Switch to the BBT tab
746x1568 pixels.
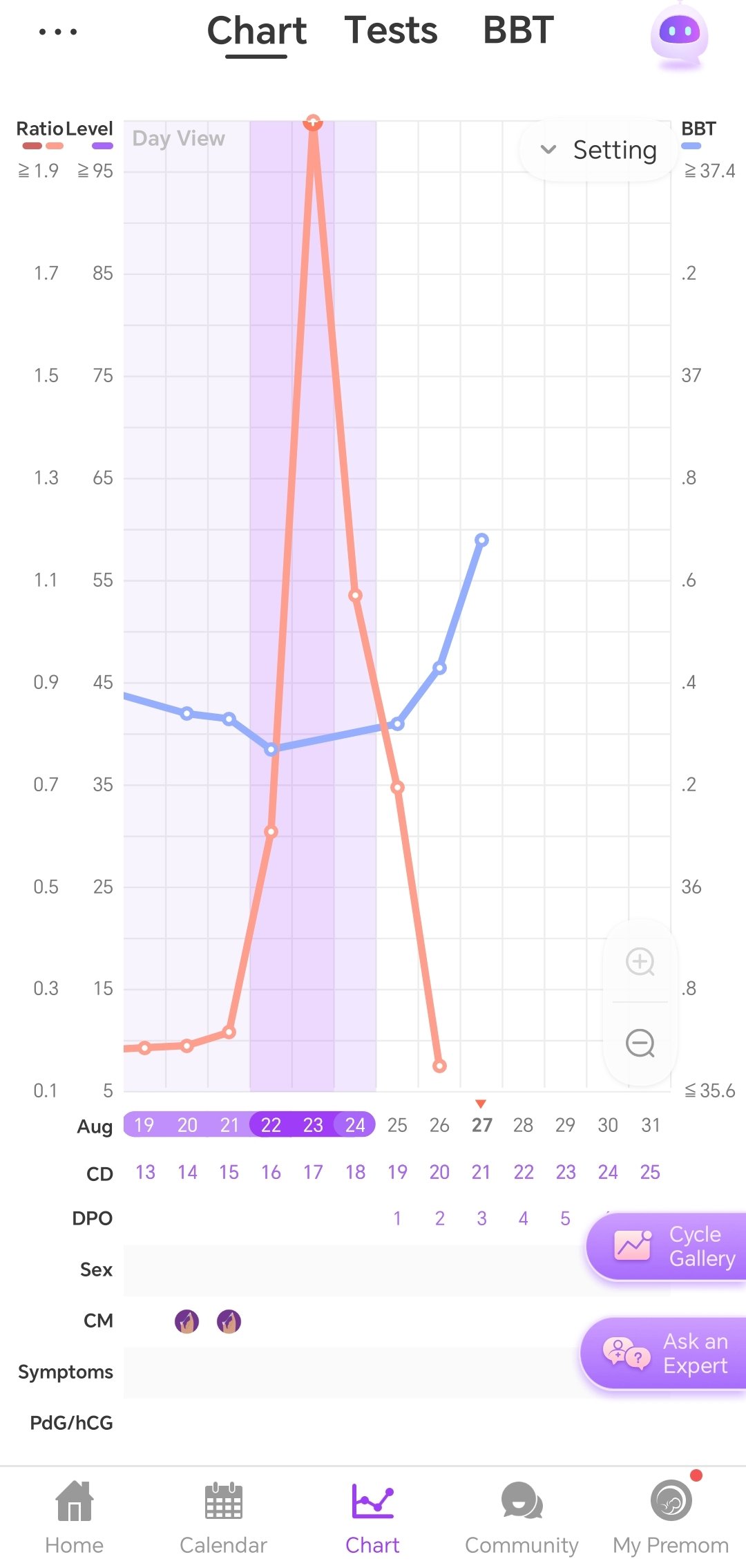(518, 31)
